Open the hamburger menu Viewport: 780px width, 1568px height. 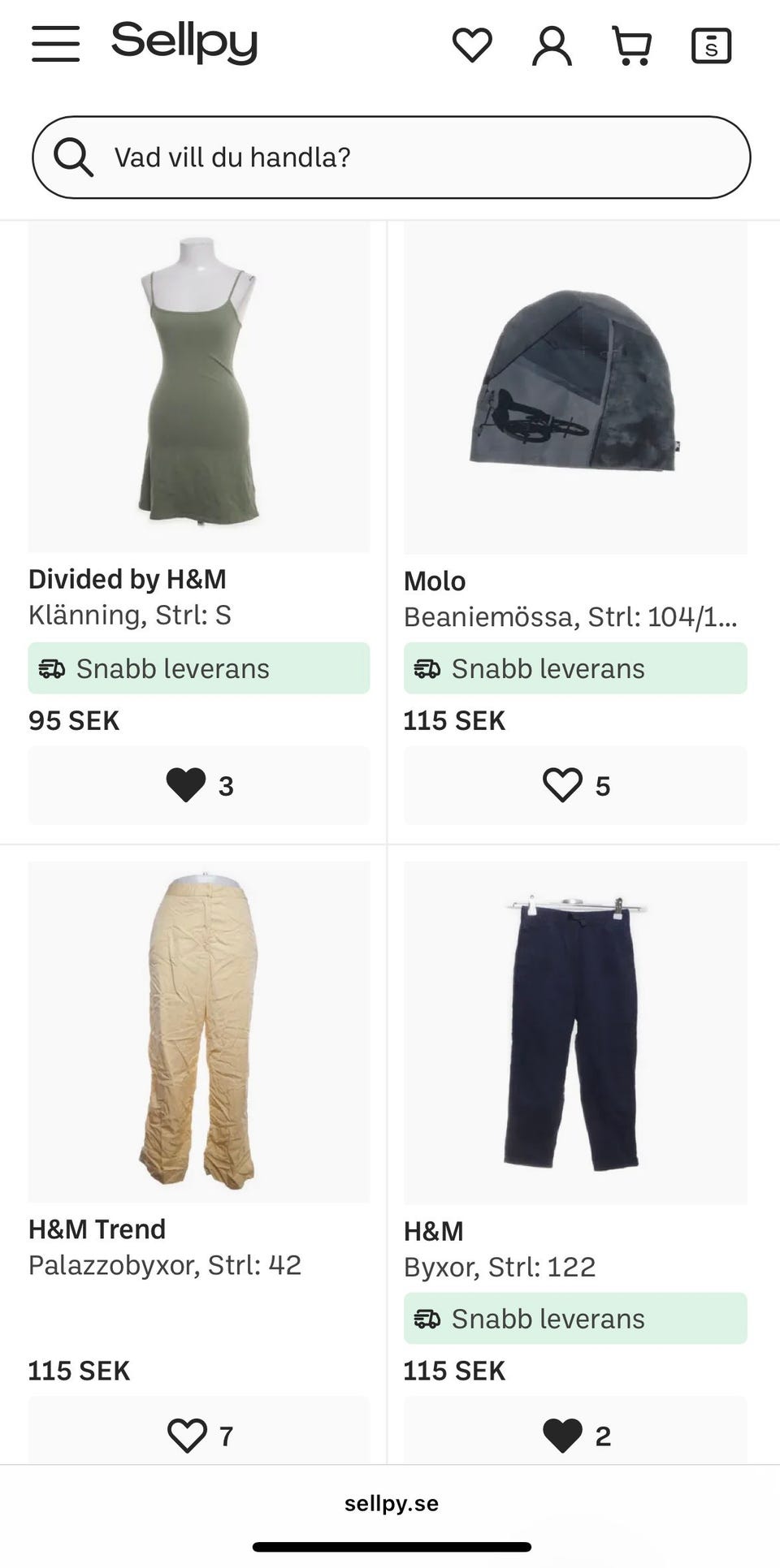point(55,44)
